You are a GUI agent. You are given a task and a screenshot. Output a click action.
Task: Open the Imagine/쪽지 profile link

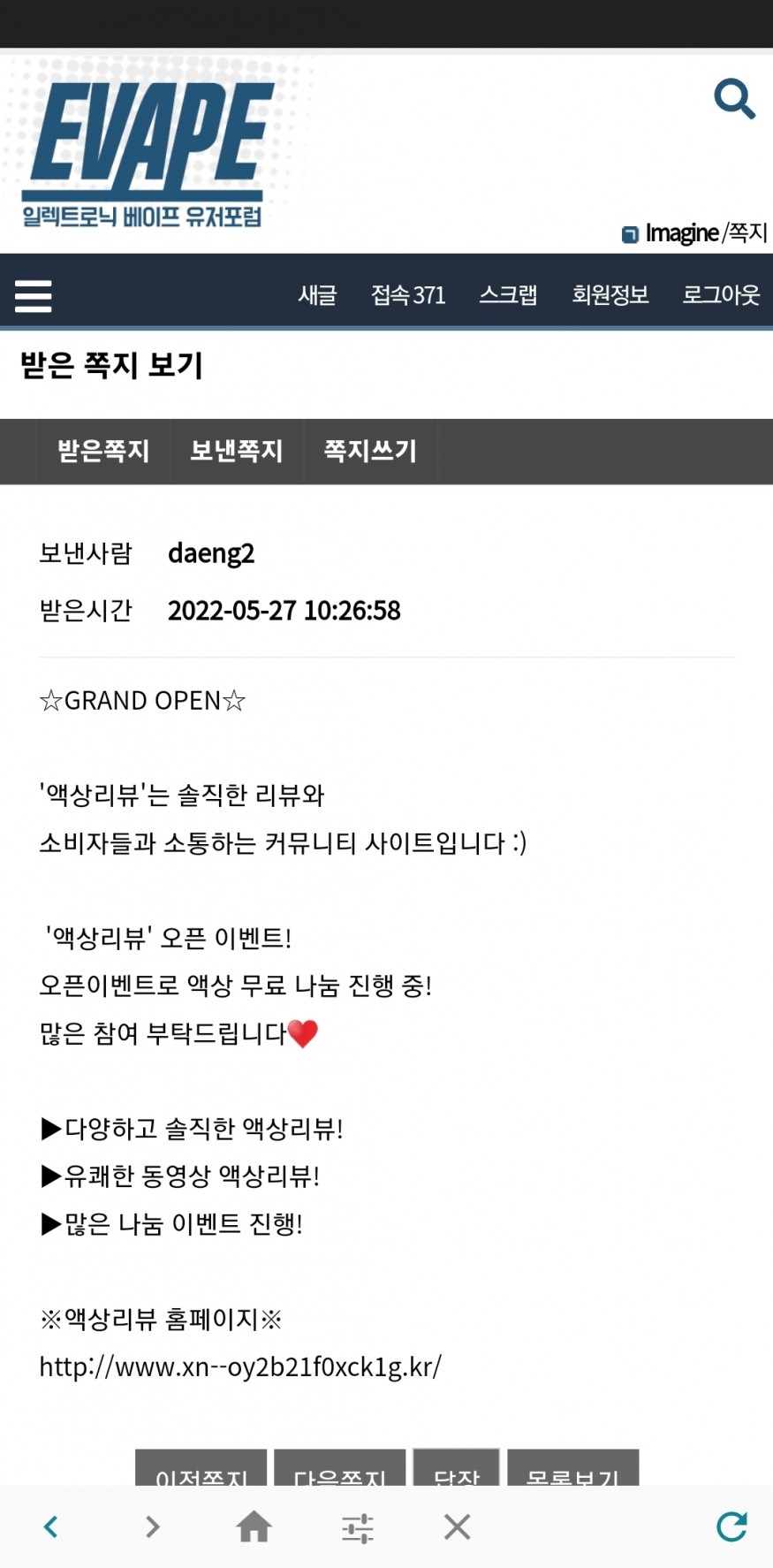694,233
